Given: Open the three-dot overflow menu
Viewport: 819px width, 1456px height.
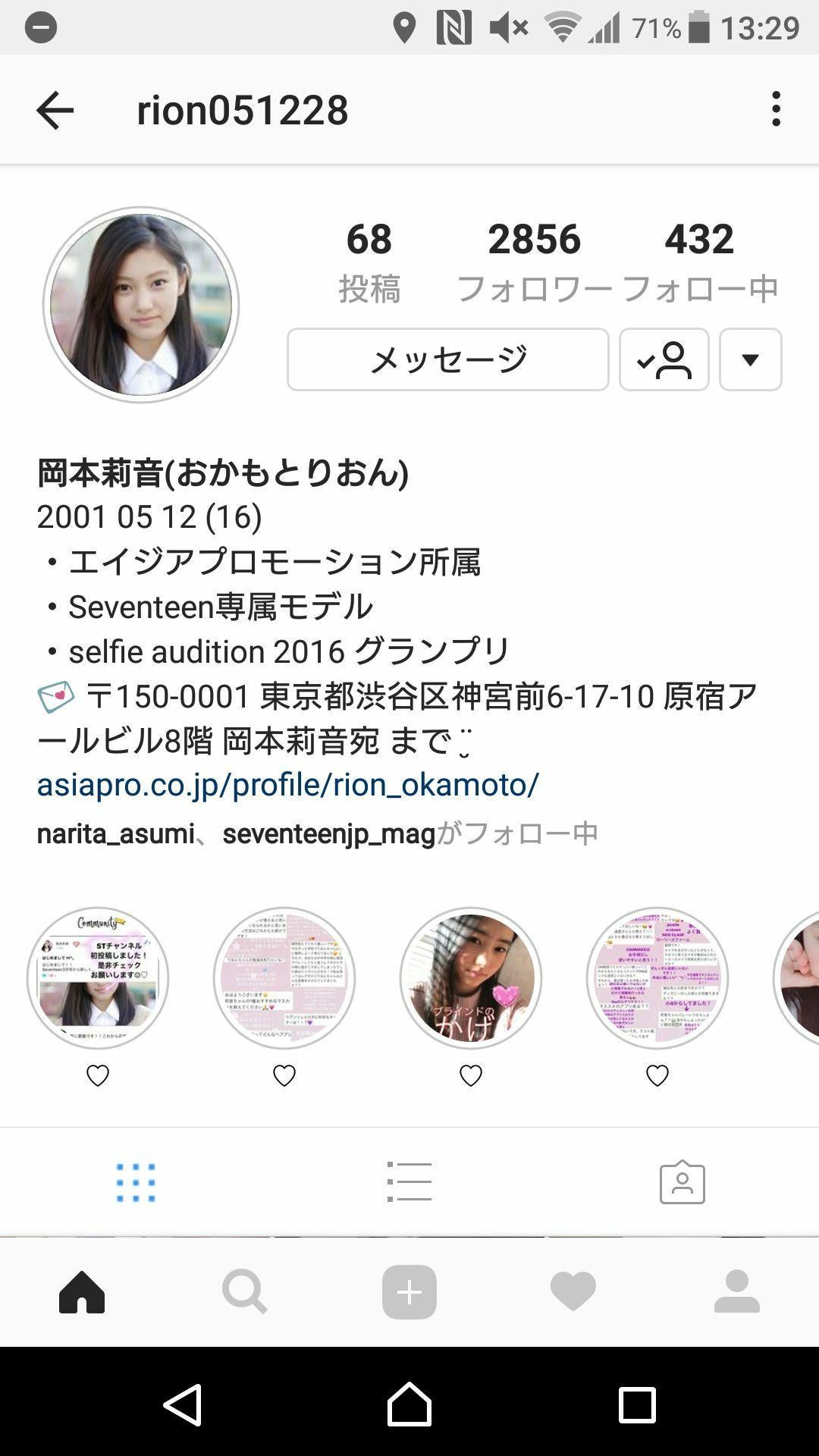Looking at the screenshot, I should pyautogui.click(x=776, y=109).
